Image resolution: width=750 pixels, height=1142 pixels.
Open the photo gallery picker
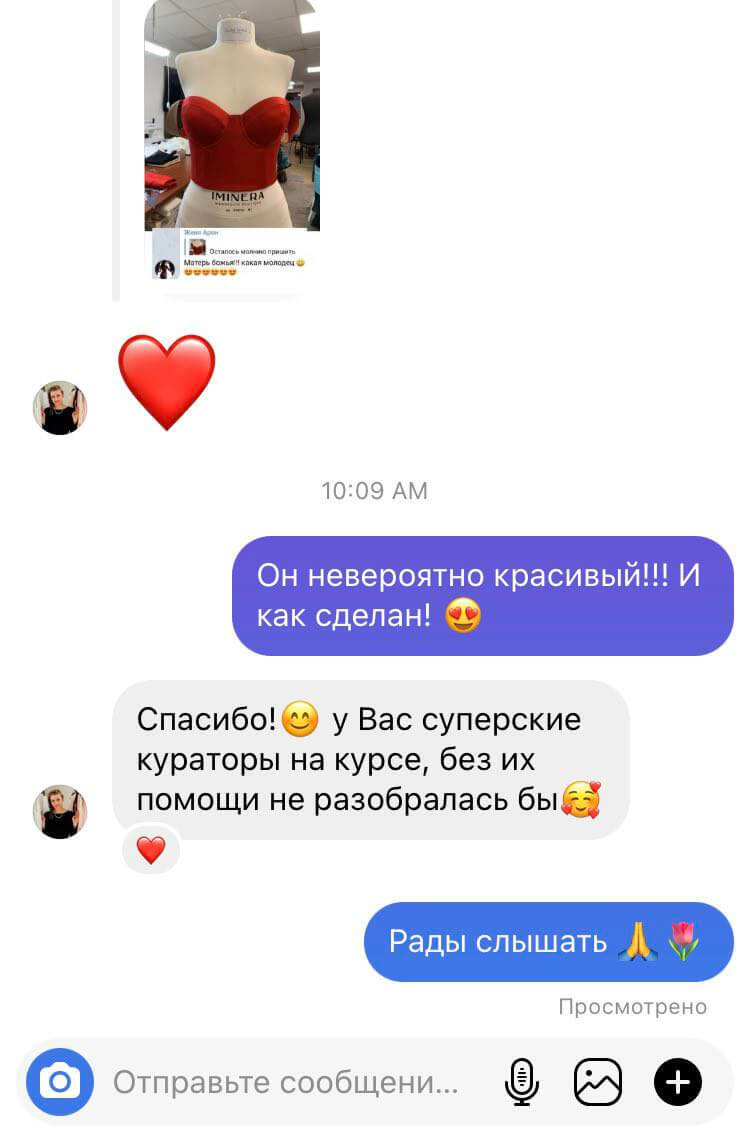598,1082
